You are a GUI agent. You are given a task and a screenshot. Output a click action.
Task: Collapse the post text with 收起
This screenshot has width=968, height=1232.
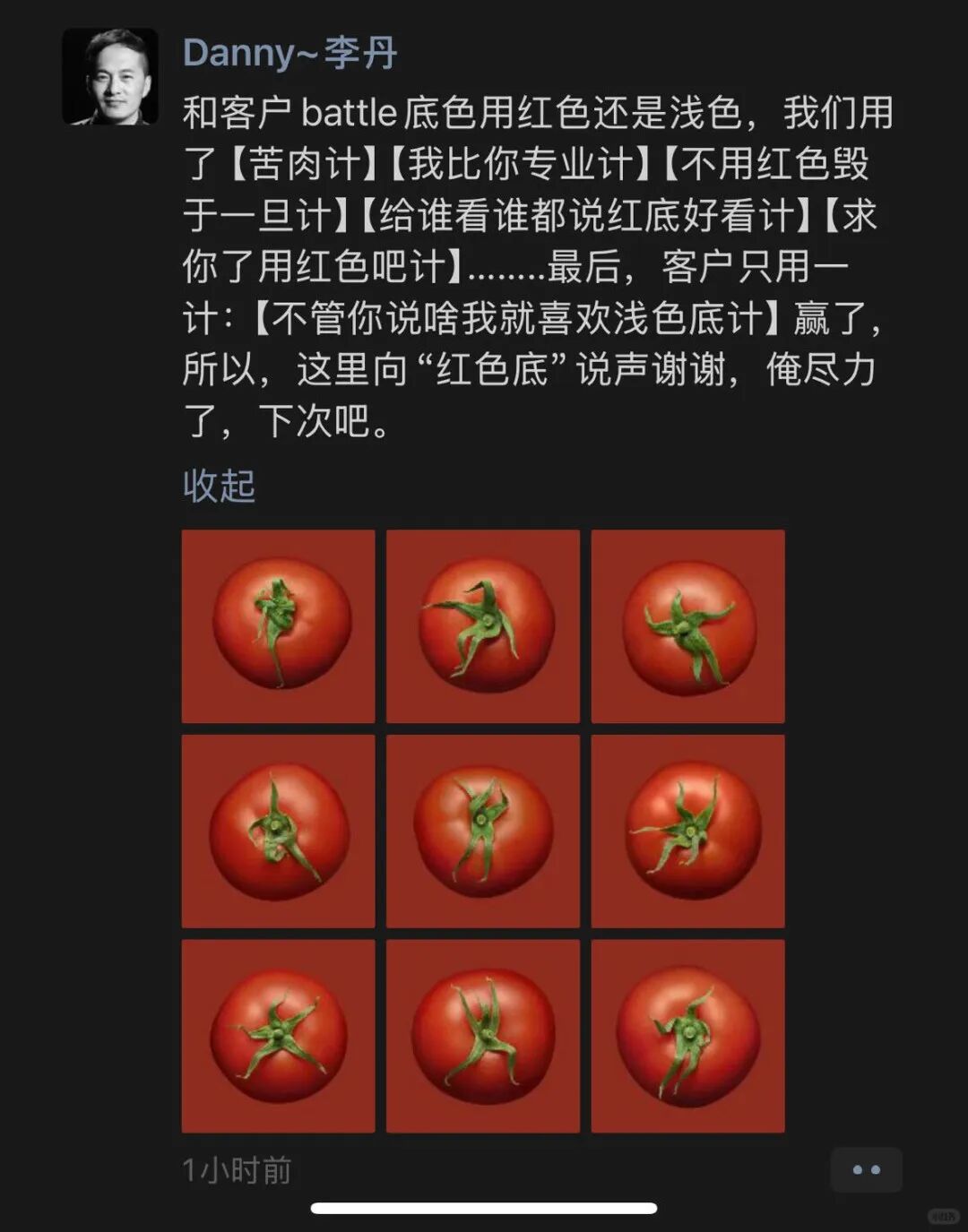[219, 486]
